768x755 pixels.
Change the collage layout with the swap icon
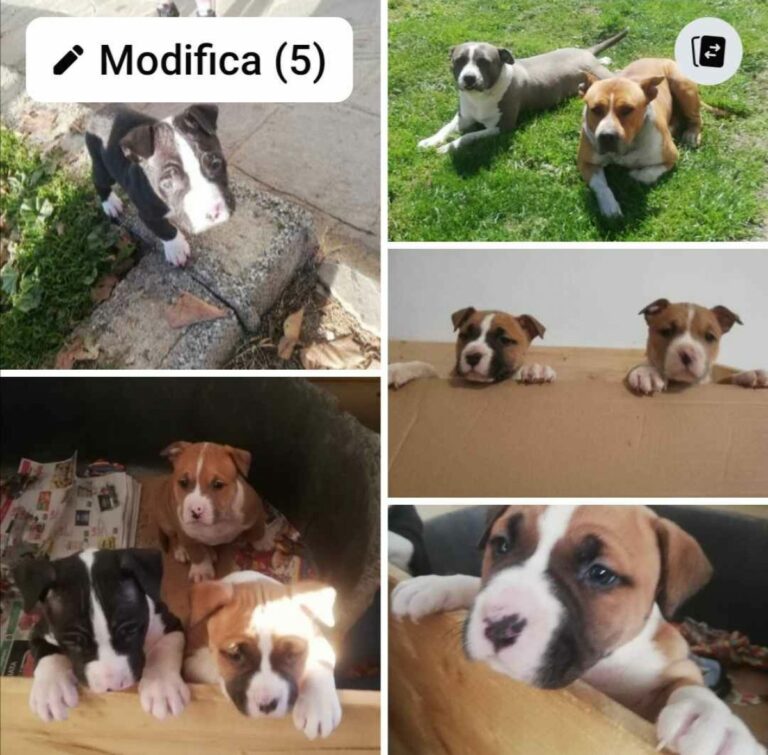708,51
